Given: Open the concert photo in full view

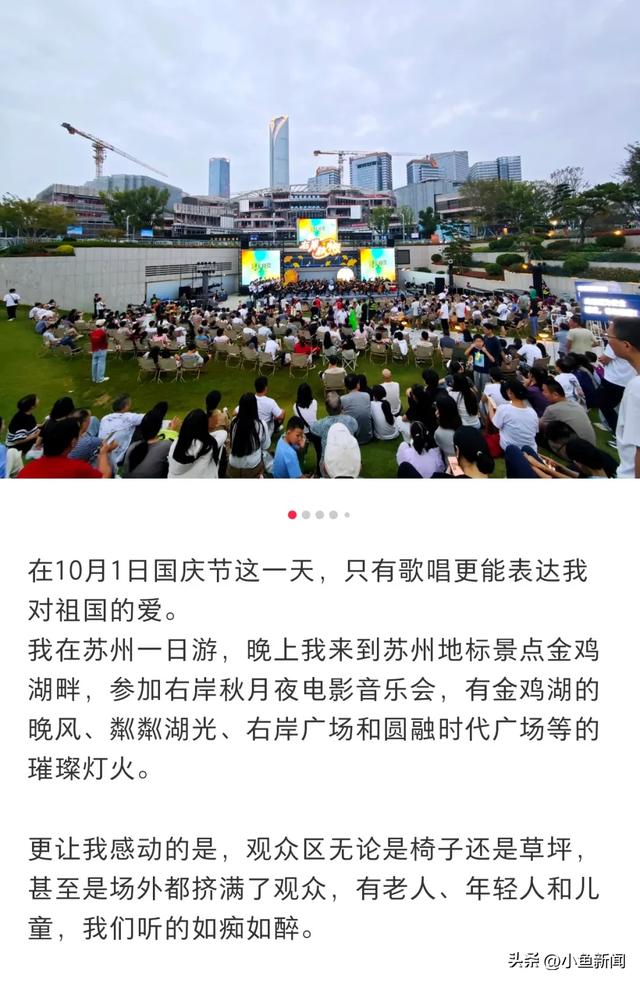Looking at the screenshot, I should (x=320, y=240).
